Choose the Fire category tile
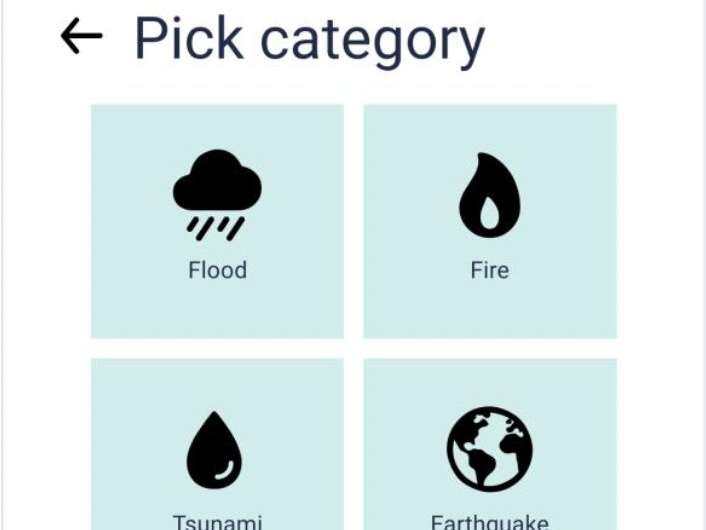Viewport: 706px width, 530px height. [489, 221]
